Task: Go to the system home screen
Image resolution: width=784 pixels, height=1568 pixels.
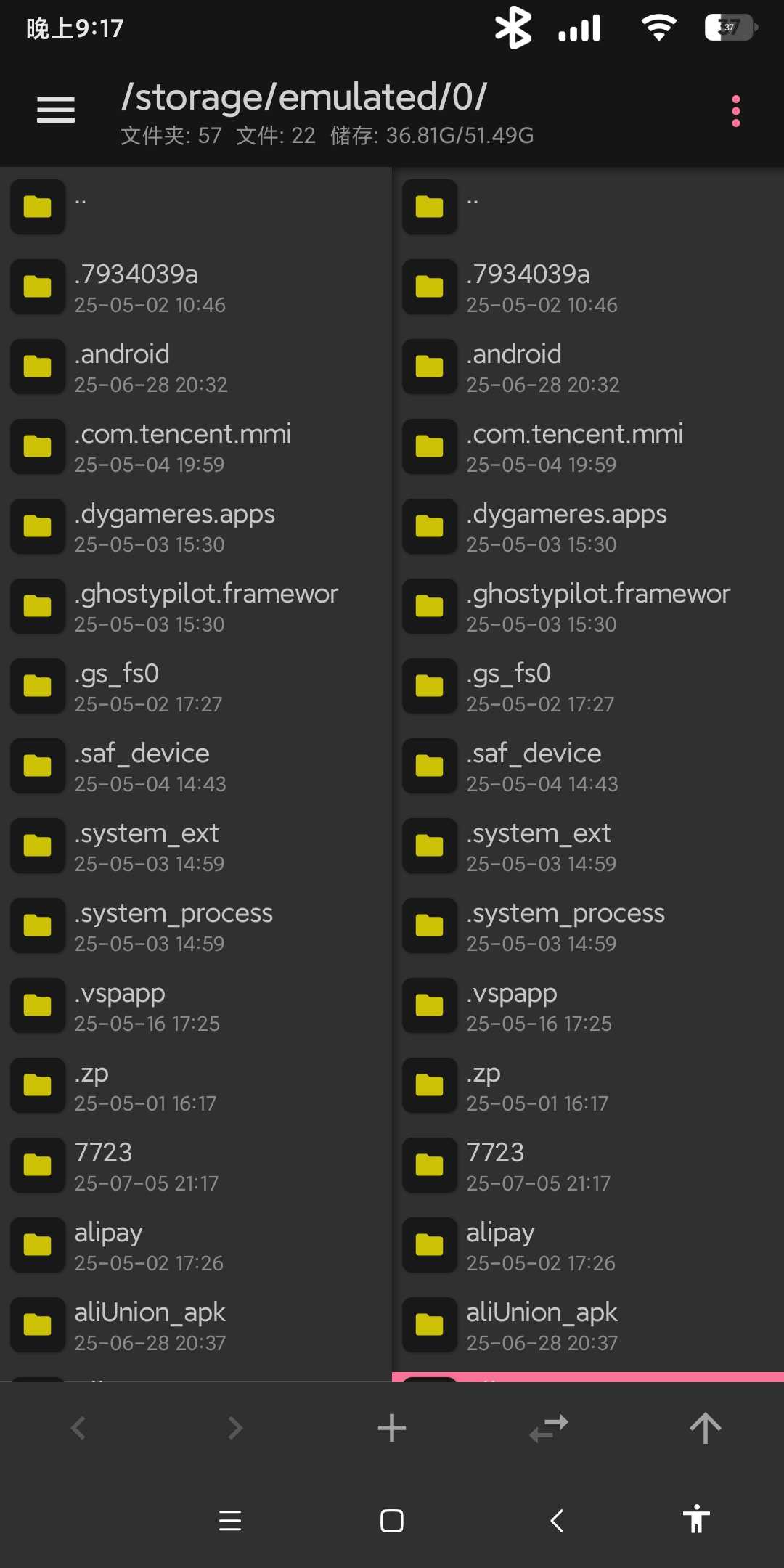Action: click(392, 1520)
